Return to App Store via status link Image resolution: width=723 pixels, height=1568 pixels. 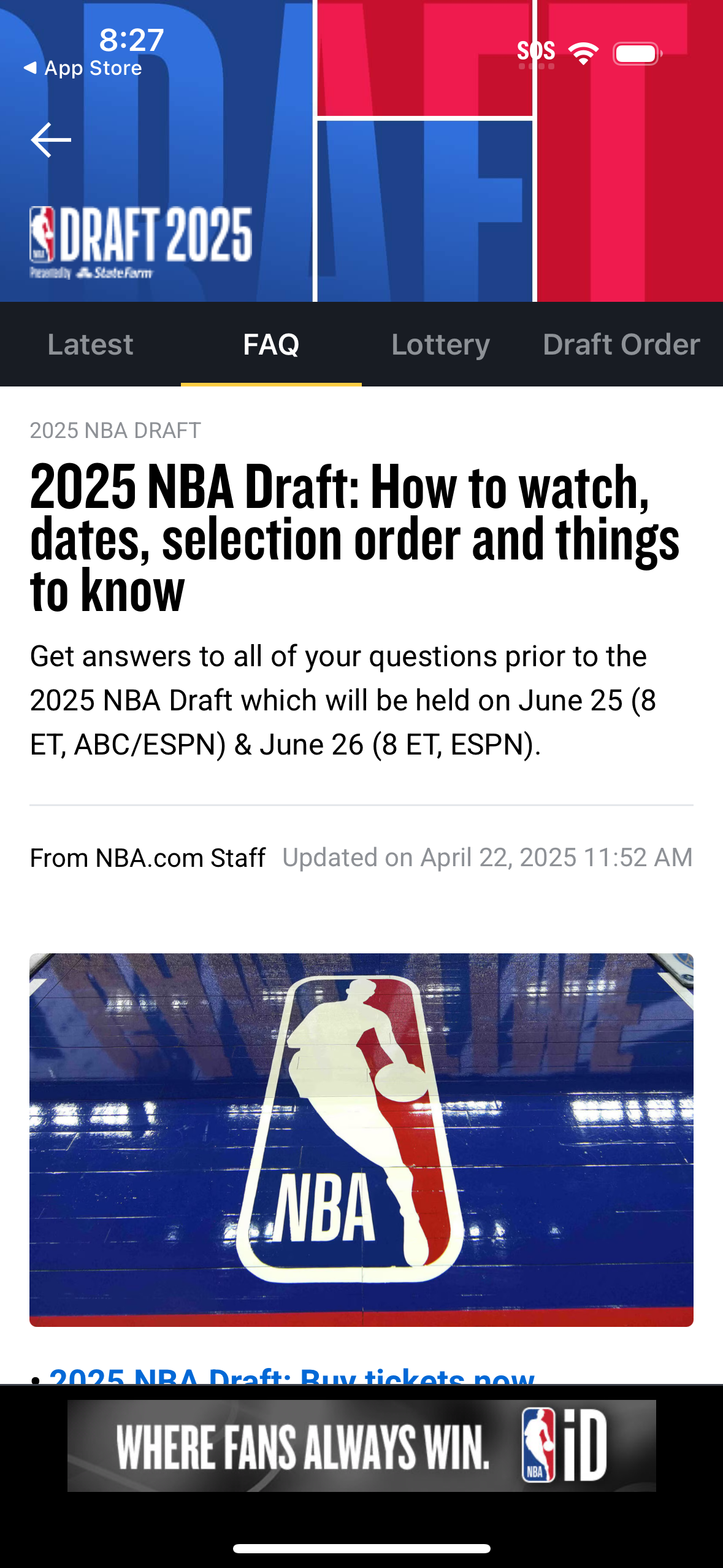84,67
